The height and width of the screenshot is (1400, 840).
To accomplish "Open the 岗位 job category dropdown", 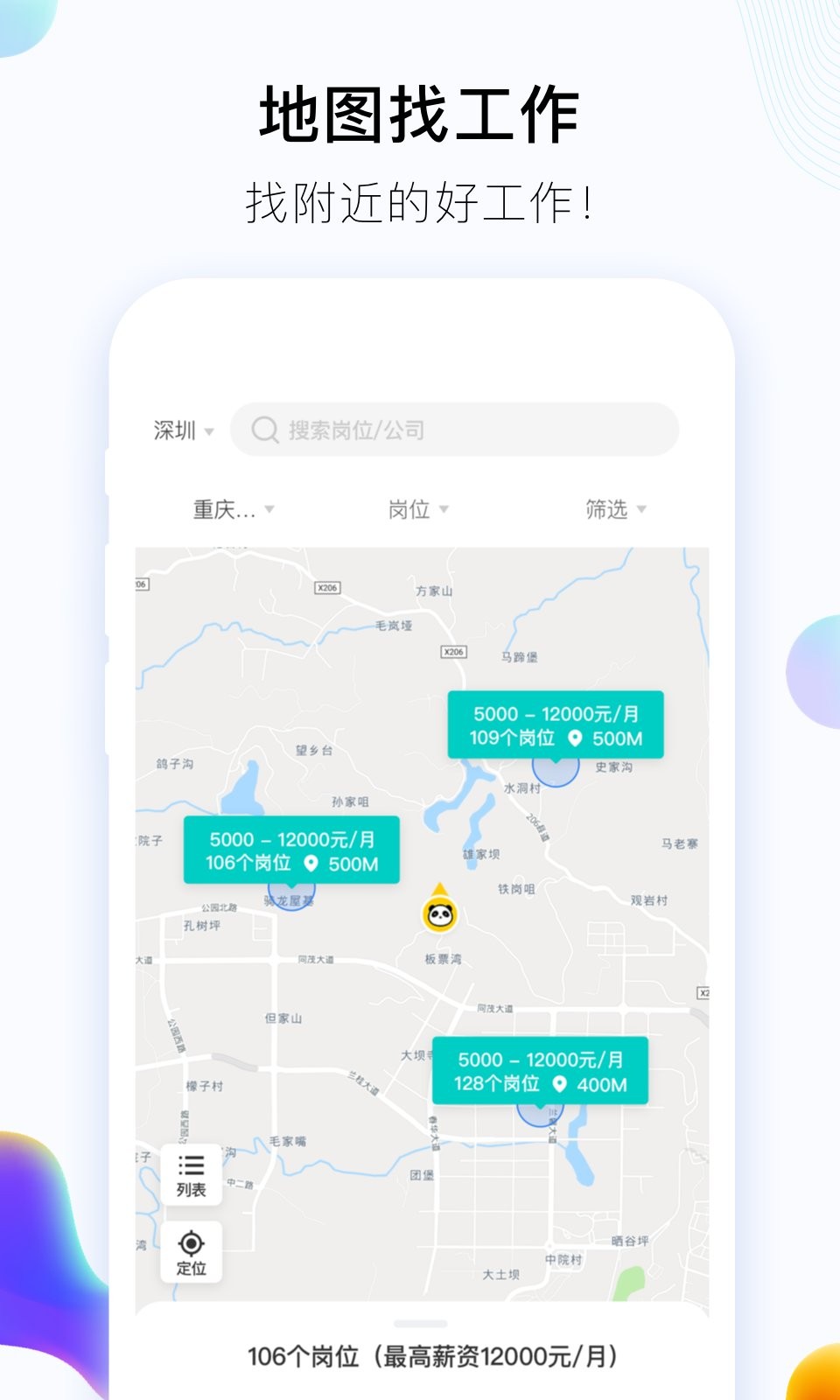I will click(419, 509).
